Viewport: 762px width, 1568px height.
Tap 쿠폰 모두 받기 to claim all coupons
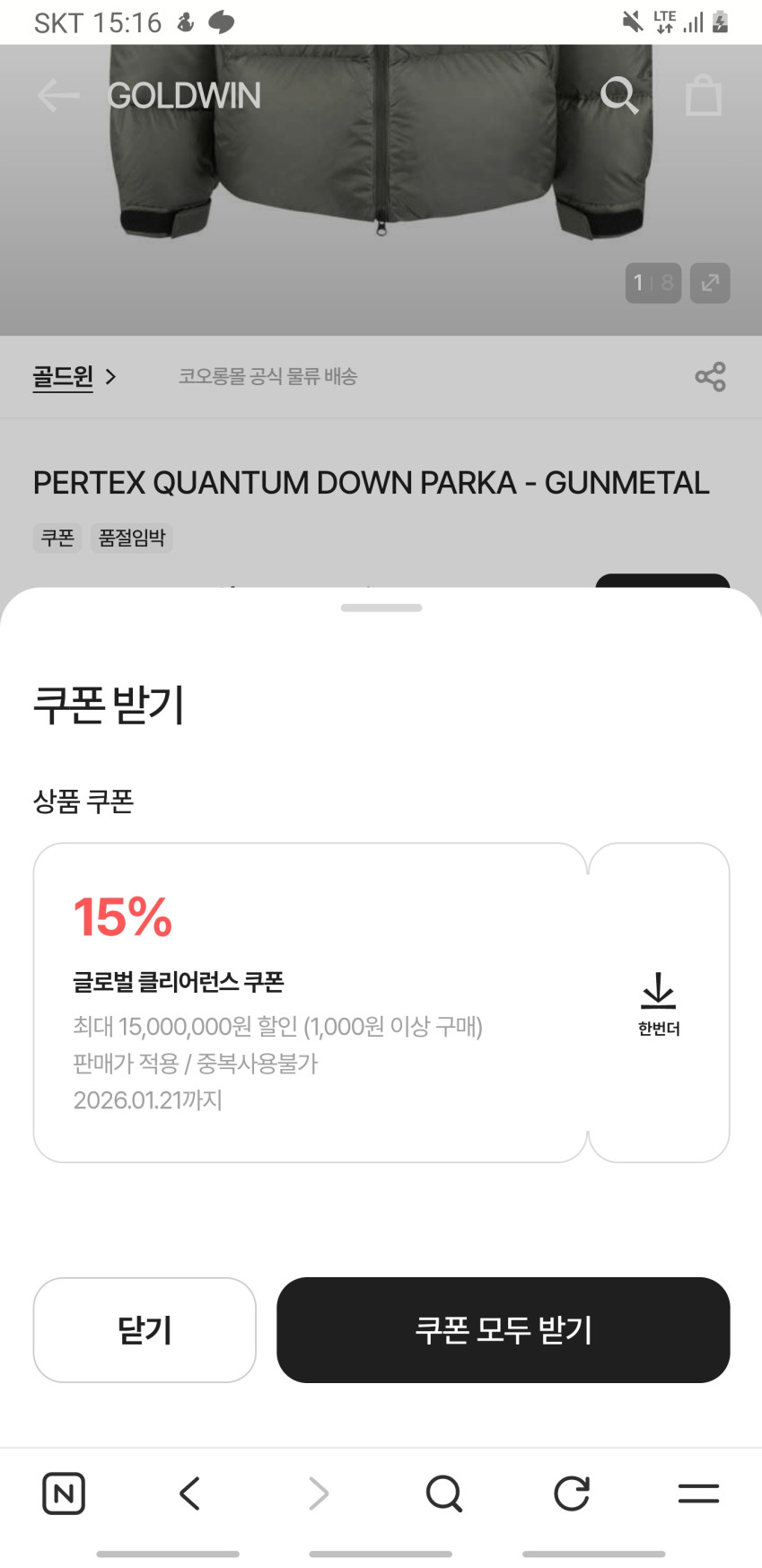click(503, 1329)
